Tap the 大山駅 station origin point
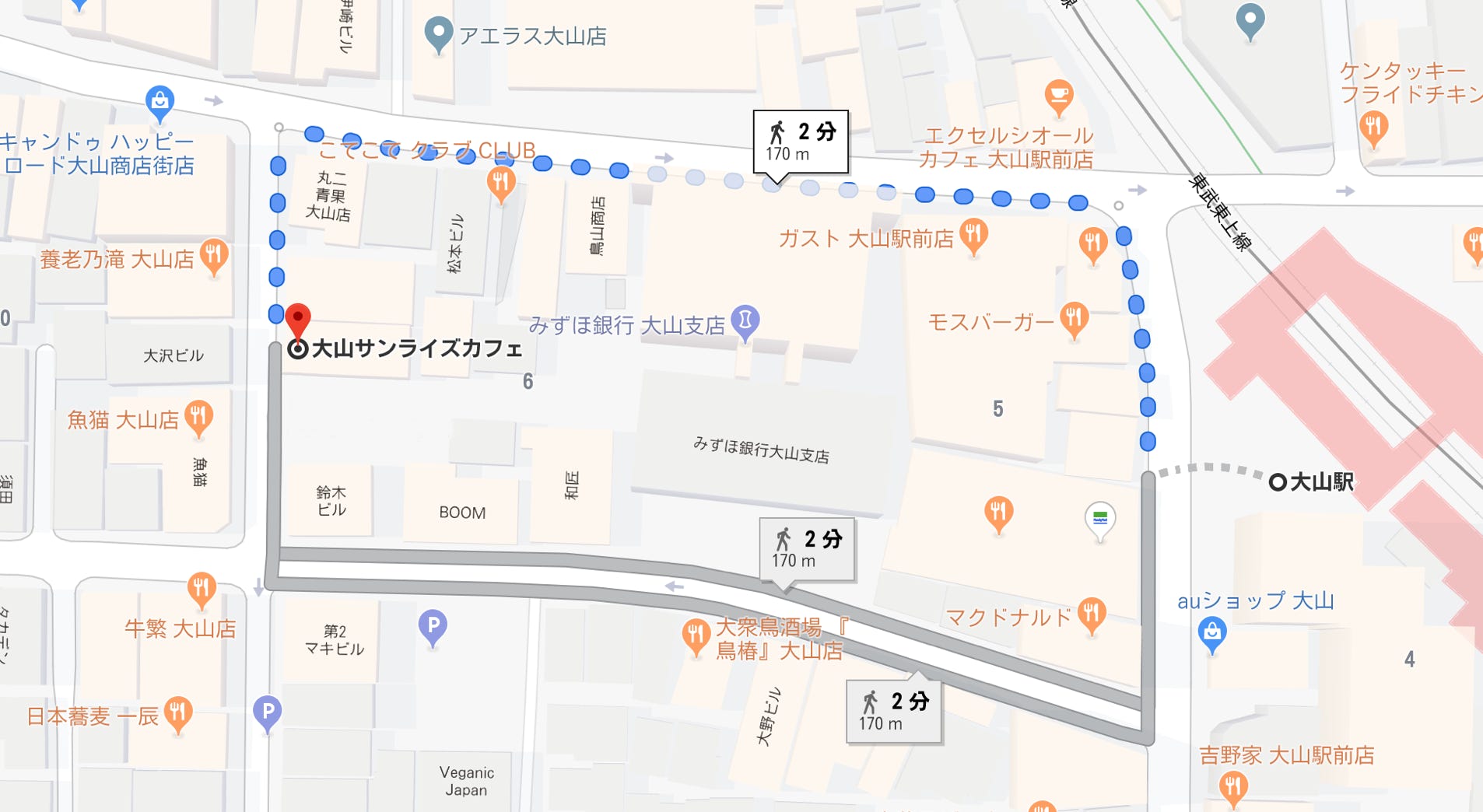This screenshot has height=812, width=1483. click(x=1278, y=482)
